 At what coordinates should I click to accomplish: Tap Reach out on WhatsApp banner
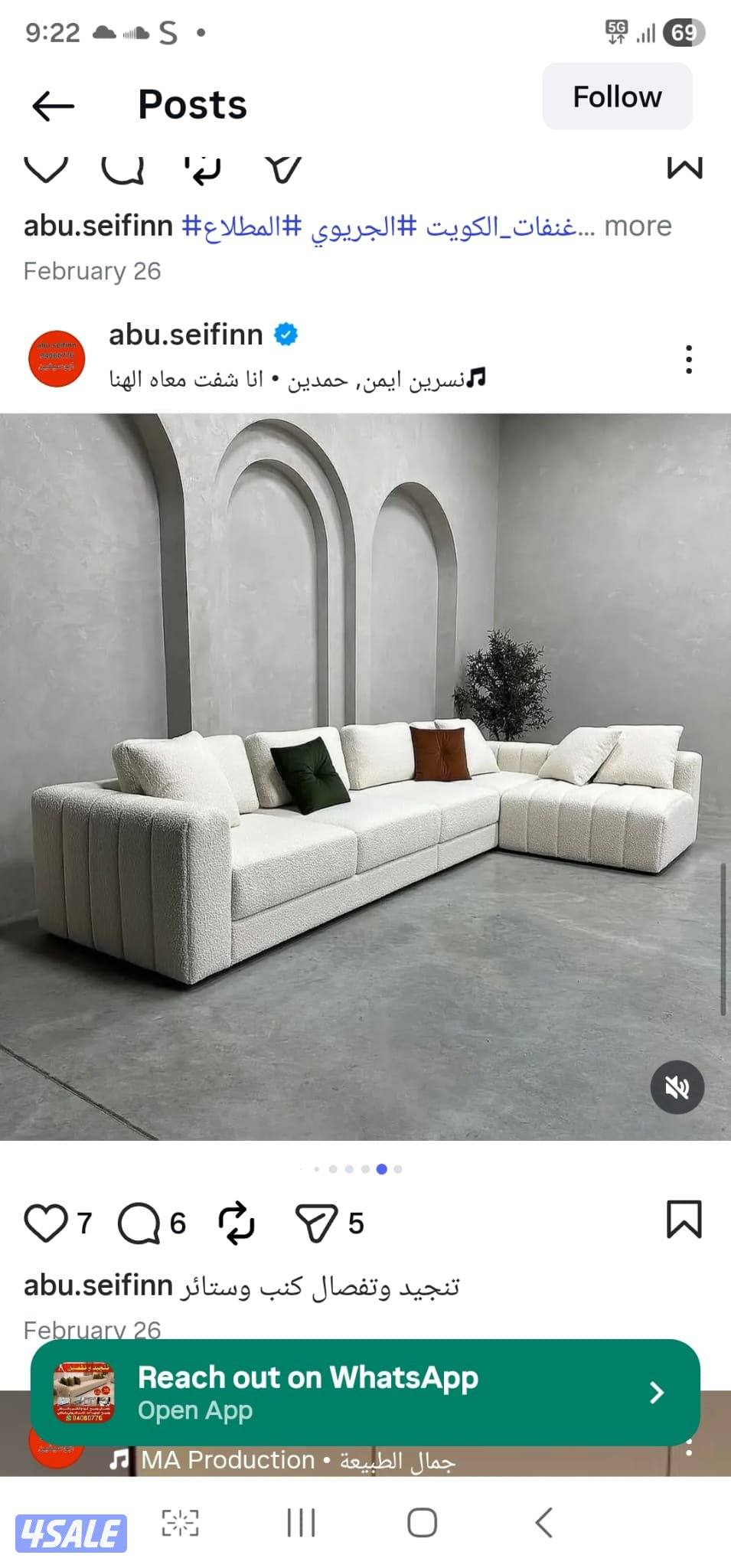(x=365, y=1392)
